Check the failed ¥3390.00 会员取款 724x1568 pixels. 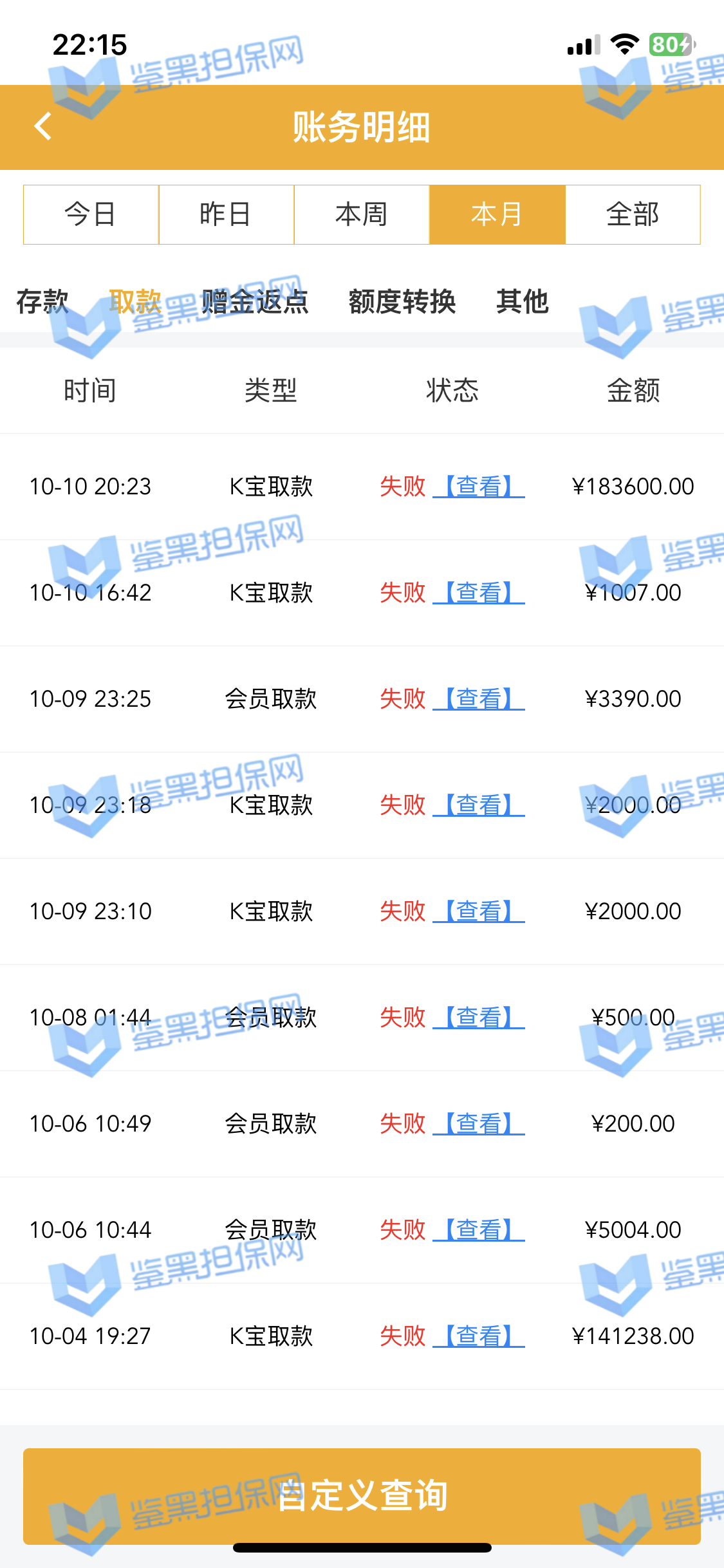click(479, 699)
